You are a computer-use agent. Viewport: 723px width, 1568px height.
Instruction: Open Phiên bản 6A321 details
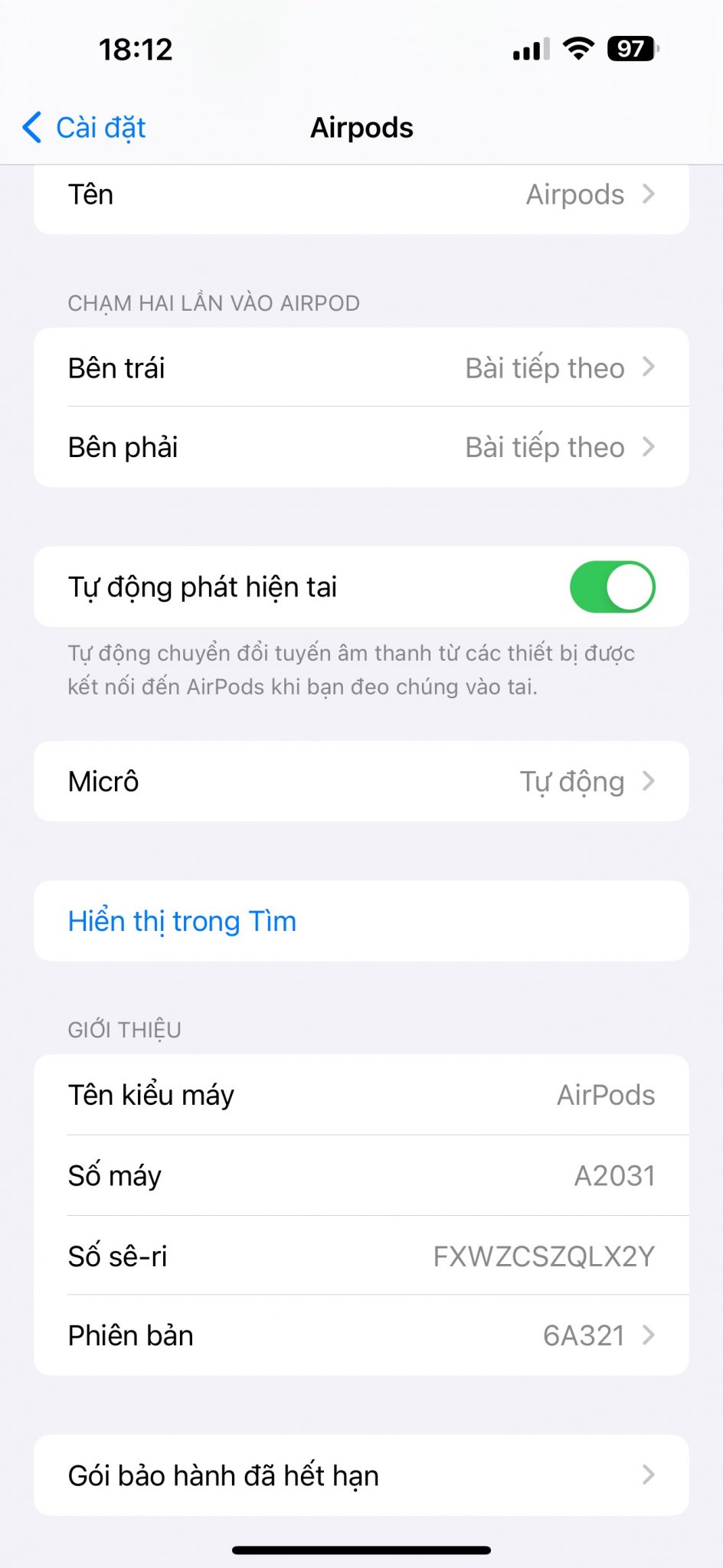point(361,1335)
